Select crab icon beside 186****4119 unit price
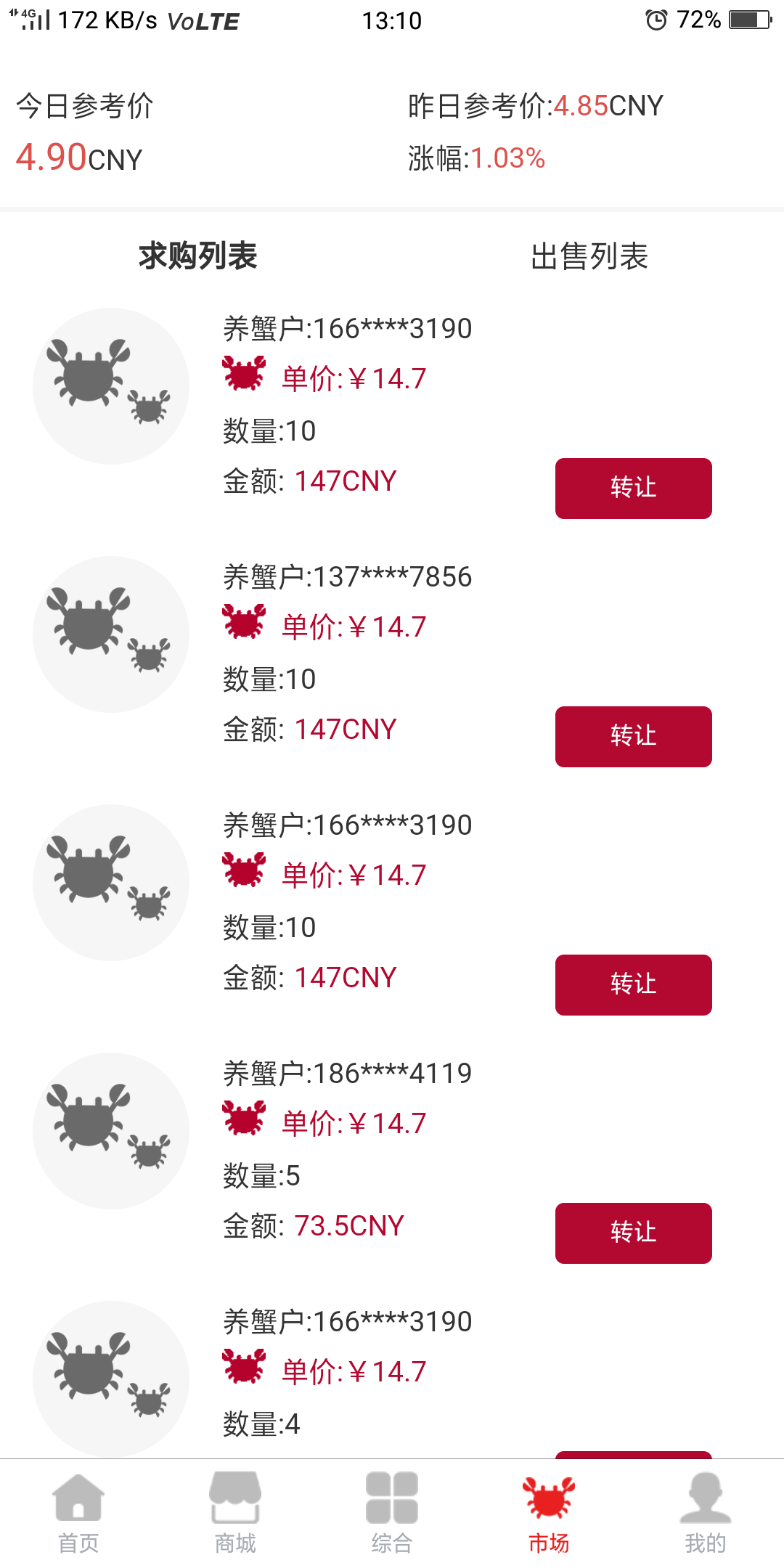The height and width of the screenshot is (1568, 784). click(x=245, y=1122)
